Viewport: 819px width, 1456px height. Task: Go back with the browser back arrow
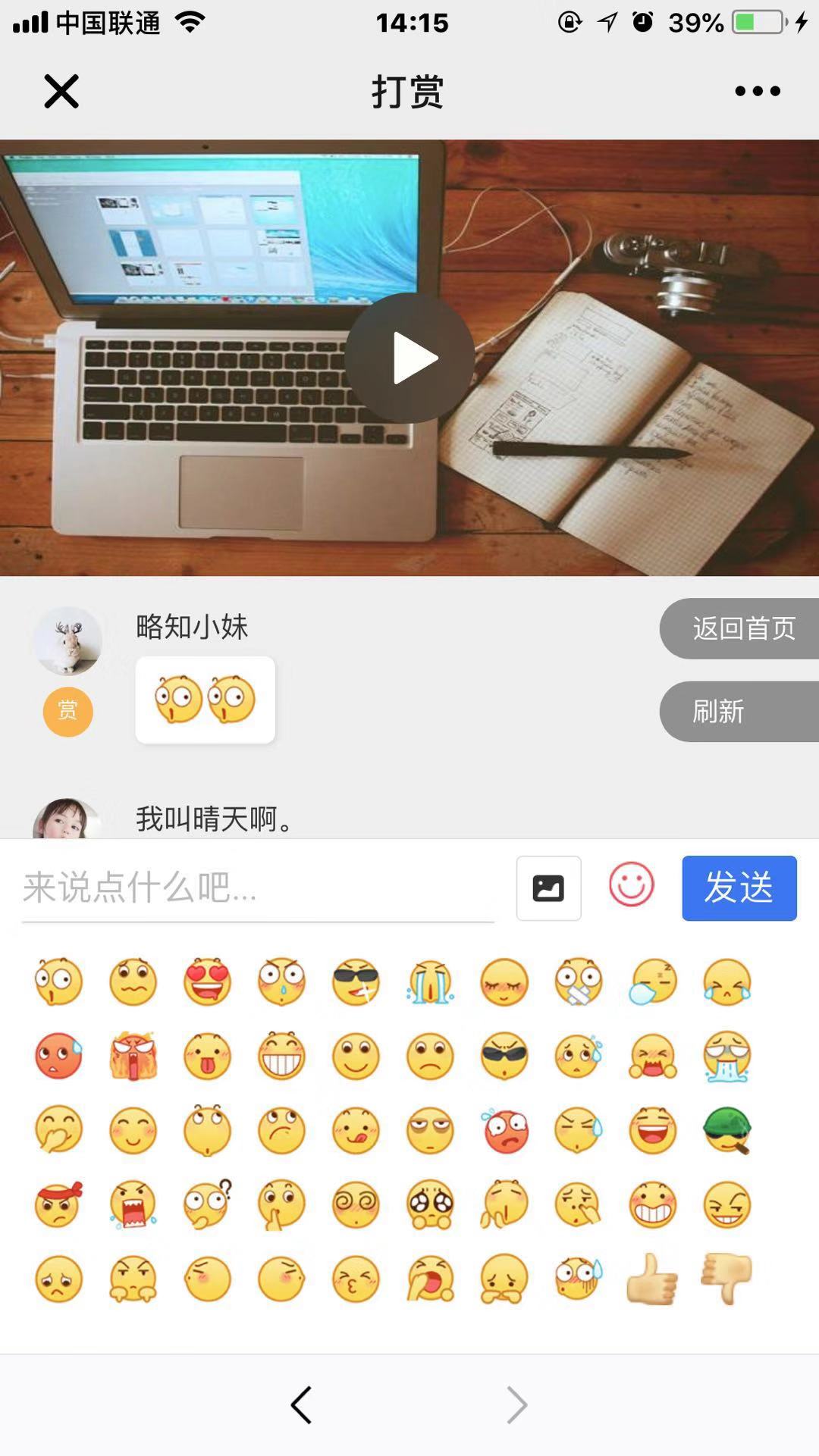pyautogui.click(x=302, y=1404)
